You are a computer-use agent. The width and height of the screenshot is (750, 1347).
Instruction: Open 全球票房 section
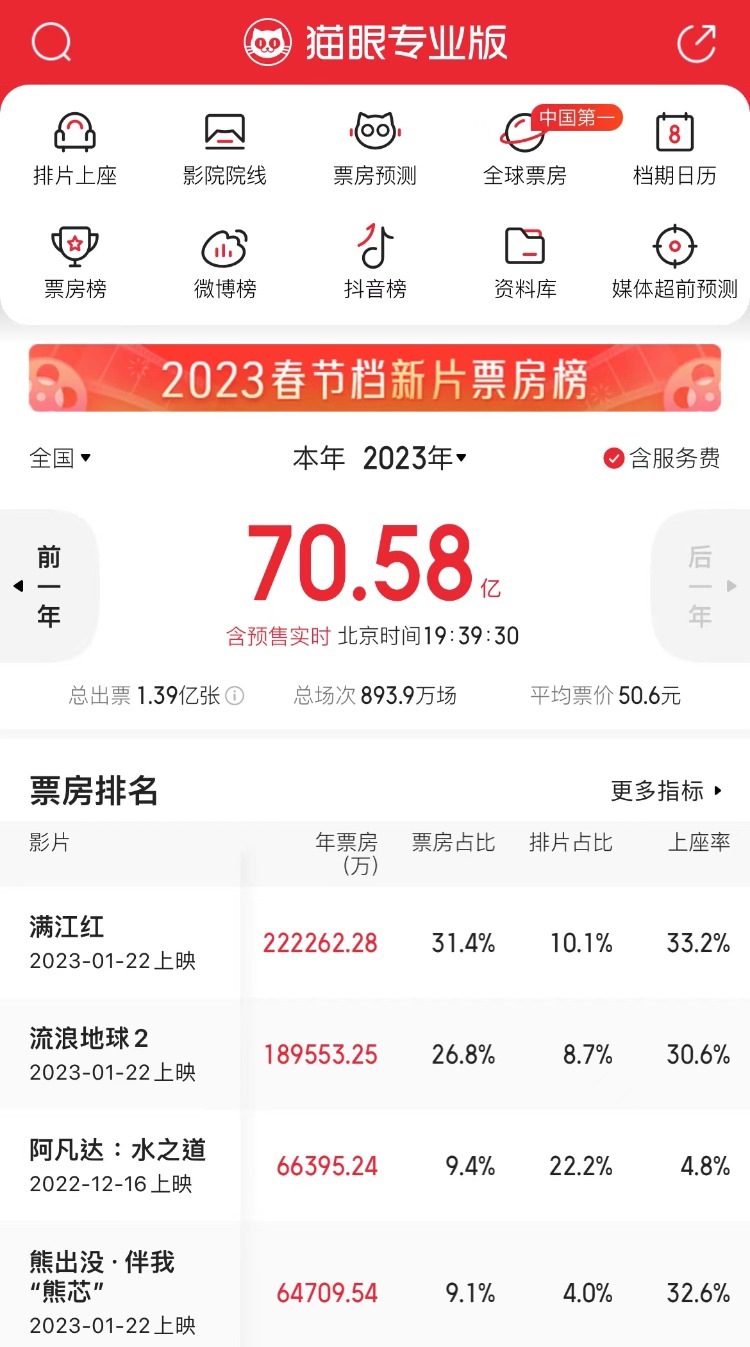pos(524,149)
